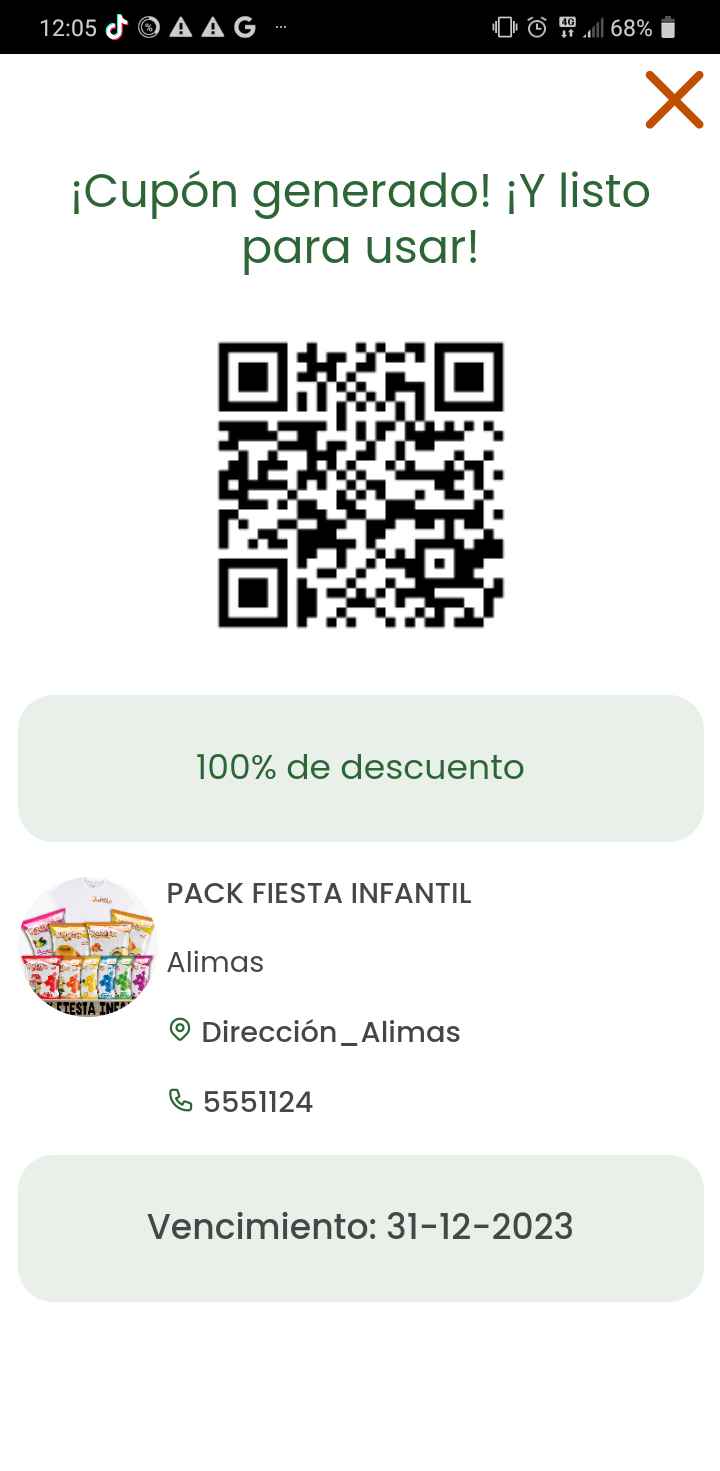This screenshot has height=1471, width=720.
Task: Open the Dirección_Alimas location
Action: (314, 1031)
